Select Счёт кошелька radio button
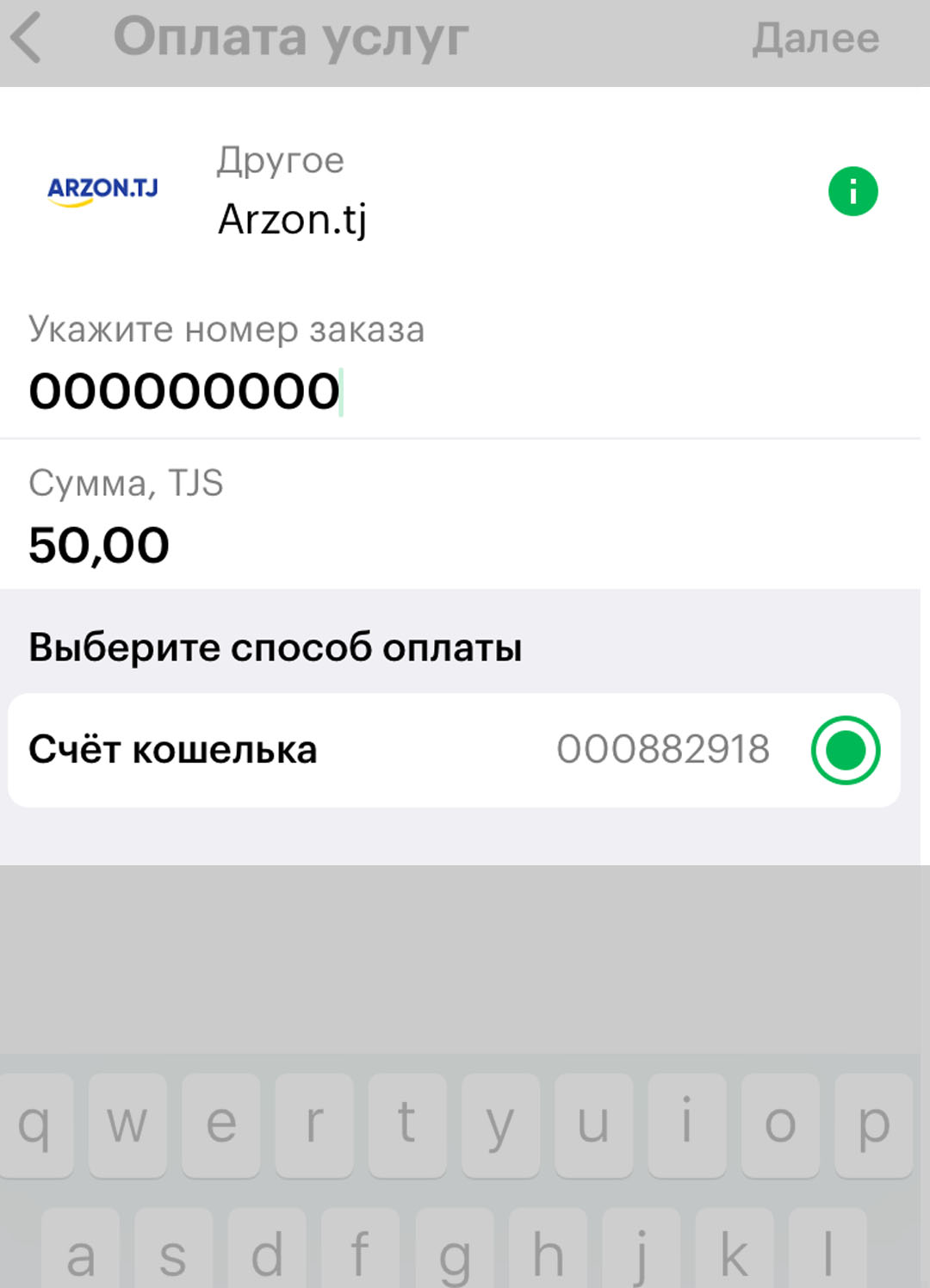Viewport: 930px width, 1288px height. point(845,750)
